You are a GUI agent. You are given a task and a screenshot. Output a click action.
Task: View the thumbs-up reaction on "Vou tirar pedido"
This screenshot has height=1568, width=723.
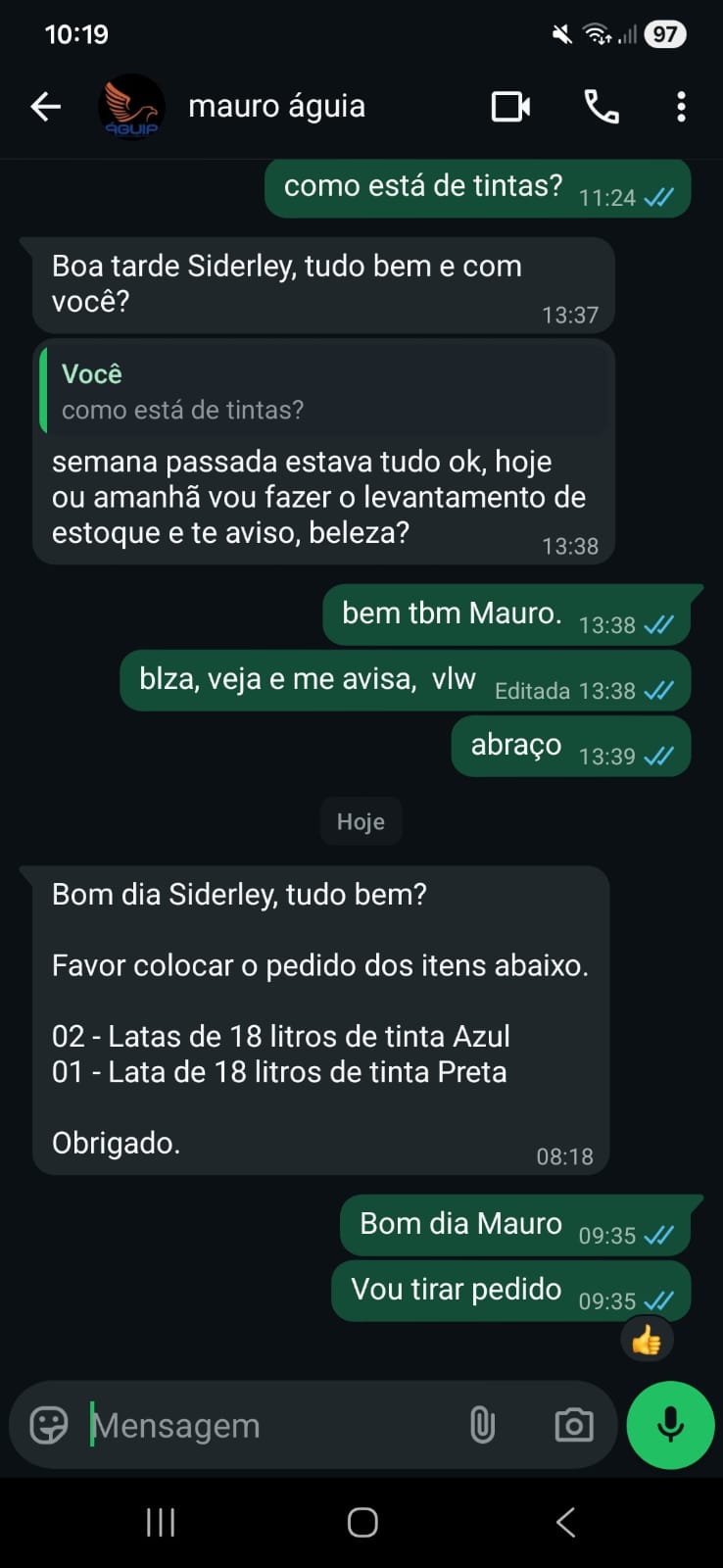[647, 1340]
